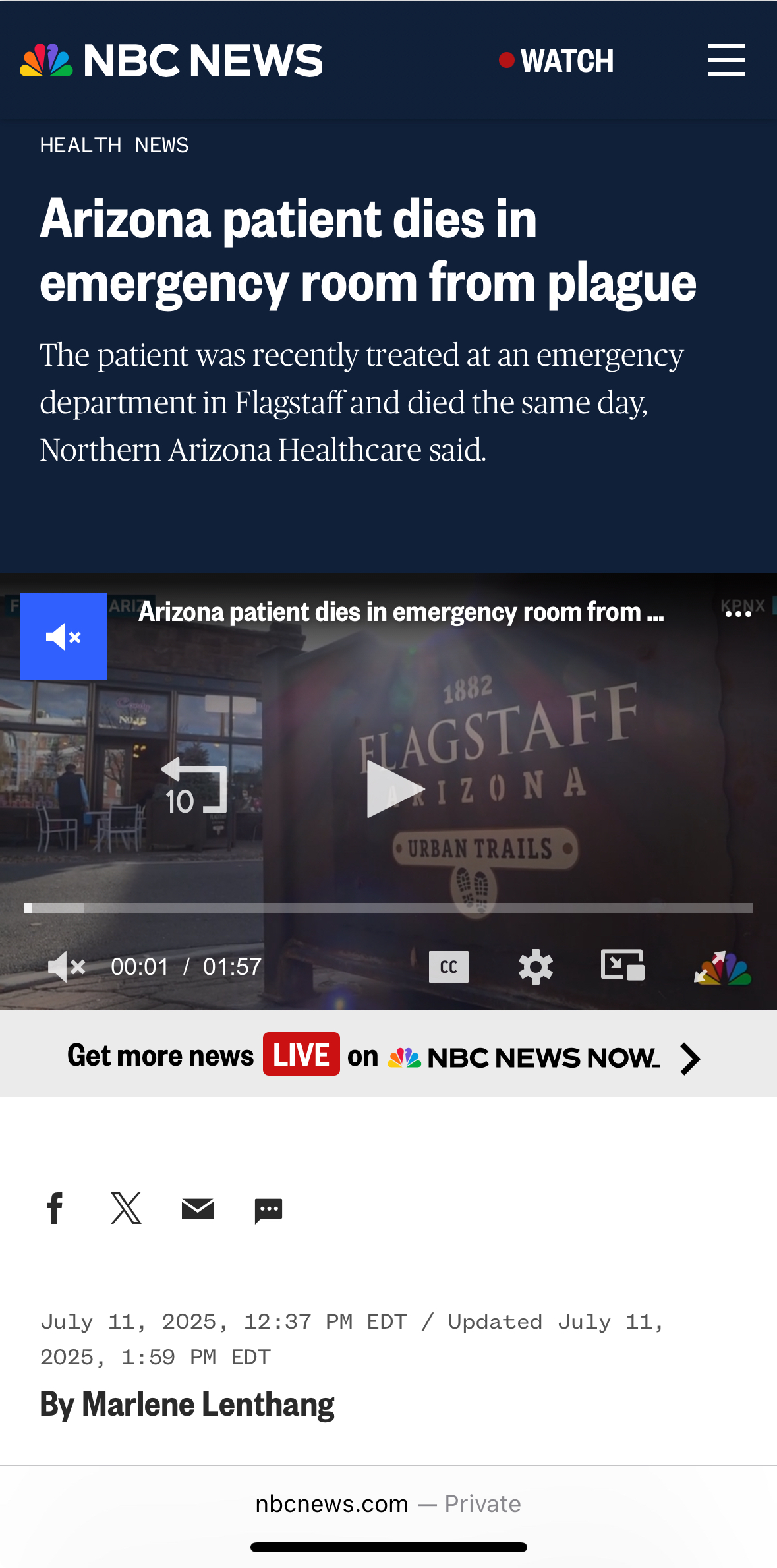This screenshot has height=1568, width=777.
Task: Turn on closed captions
Action: click(449, 967)
